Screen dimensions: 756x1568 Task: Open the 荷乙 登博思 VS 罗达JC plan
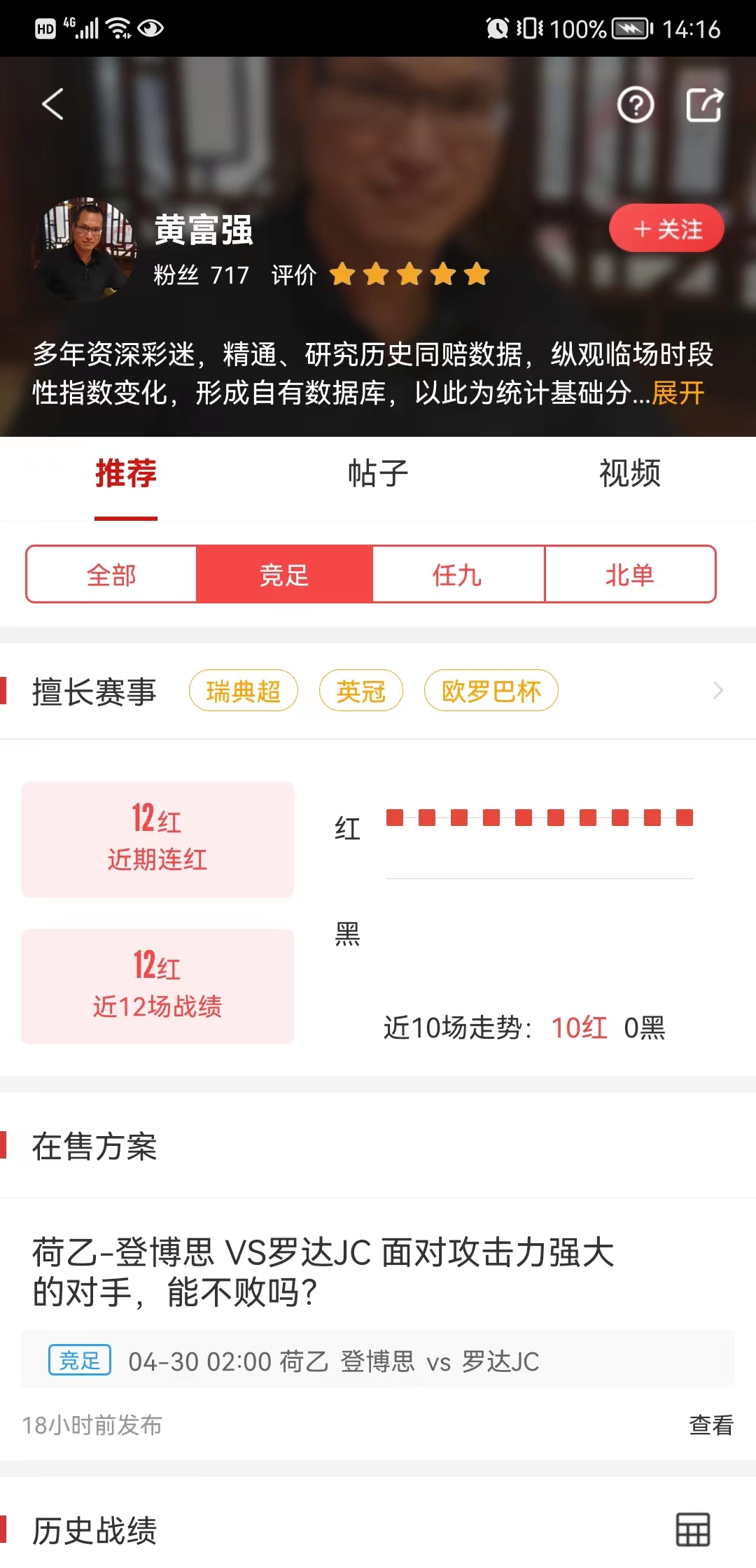click(323, 1272)
